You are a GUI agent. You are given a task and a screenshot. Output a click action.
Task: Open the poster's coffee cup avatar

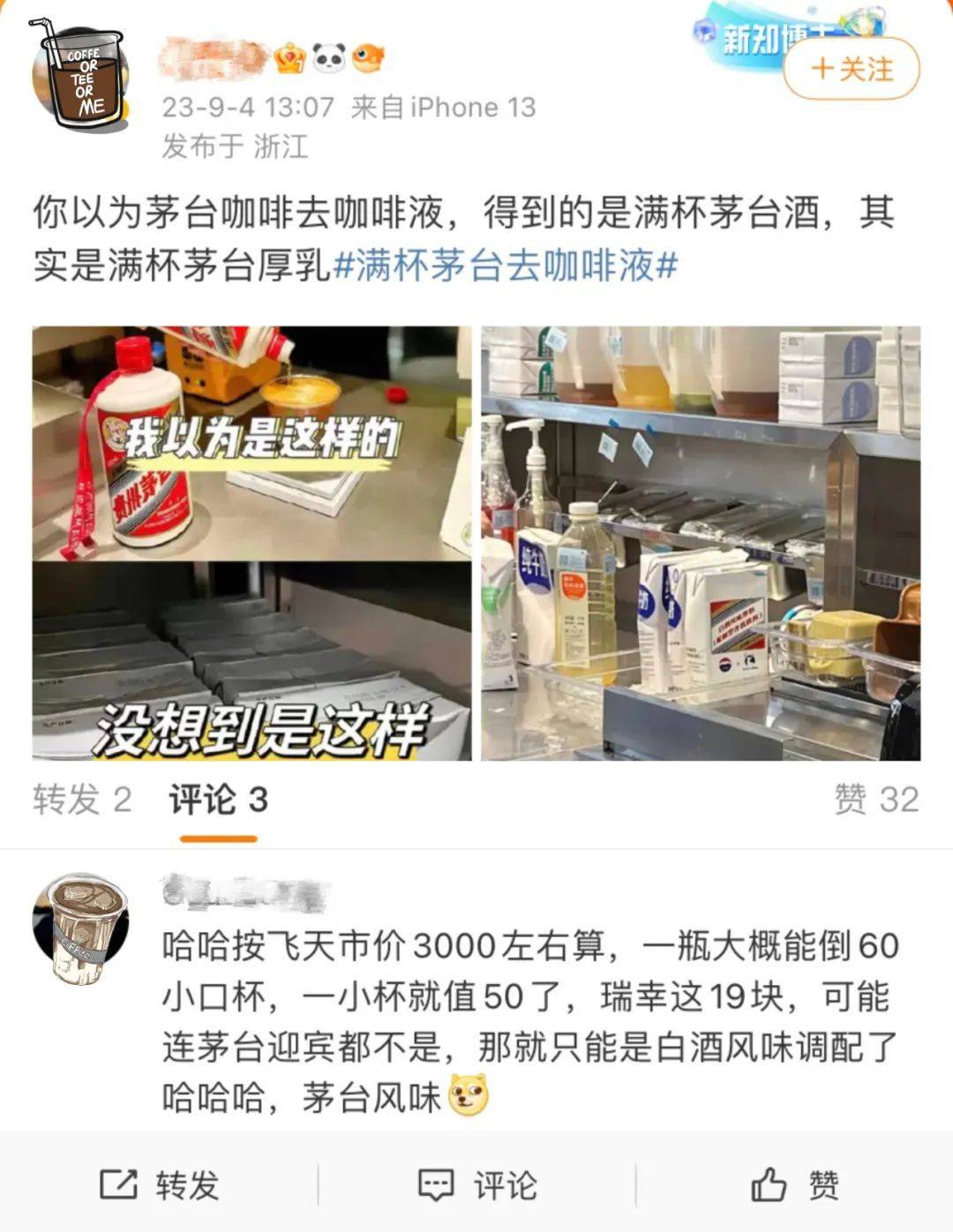(x=80, y=79)
